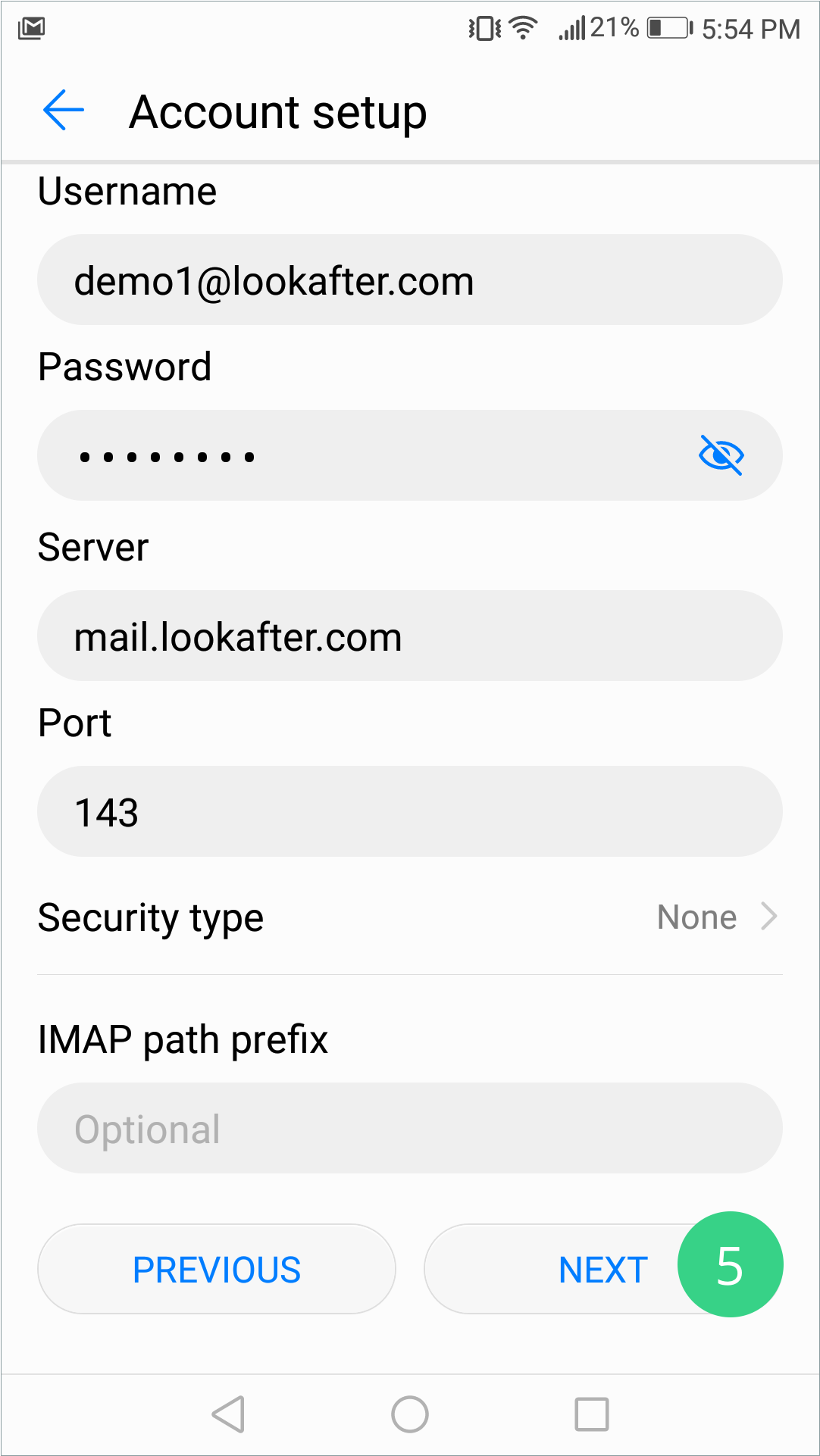Go back using the top arrow
Screen dimensions: 820x1456
pos(64,111)
